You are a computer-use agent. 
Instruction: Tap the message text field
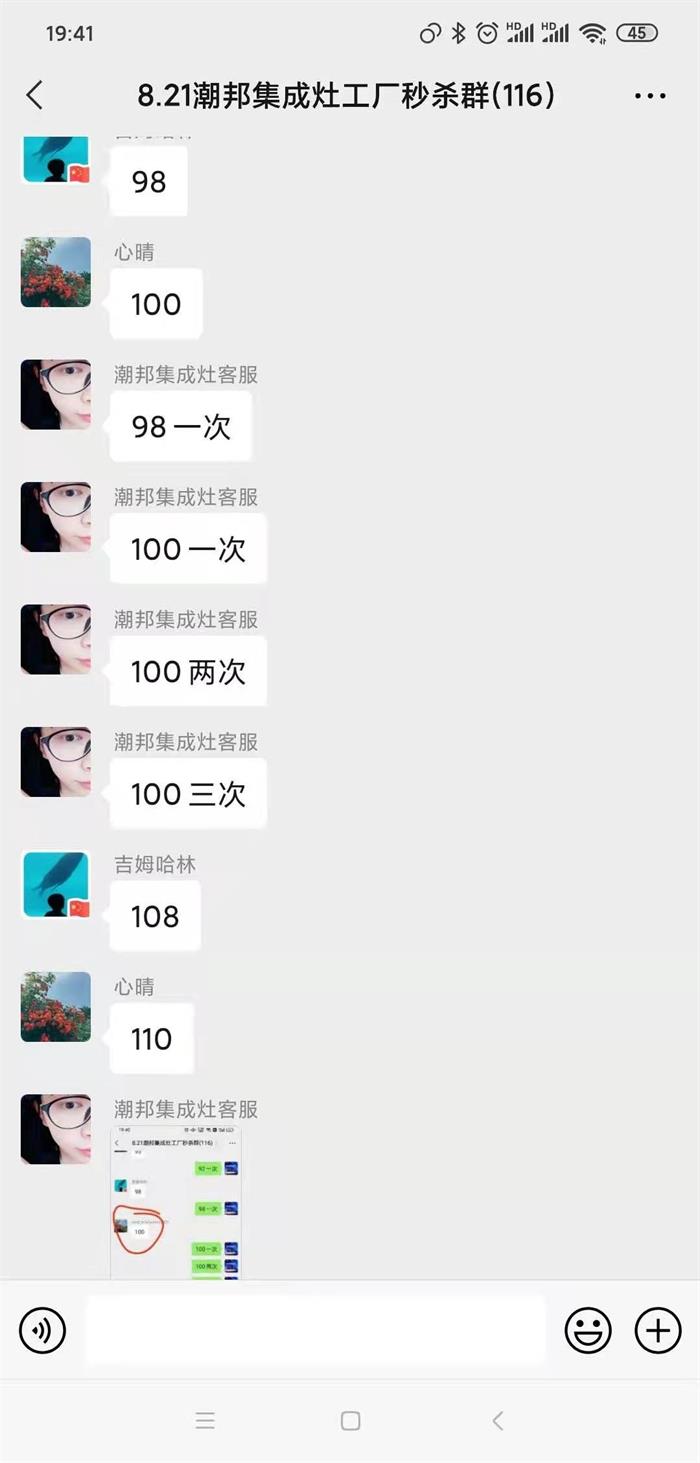click(315, 1330)
